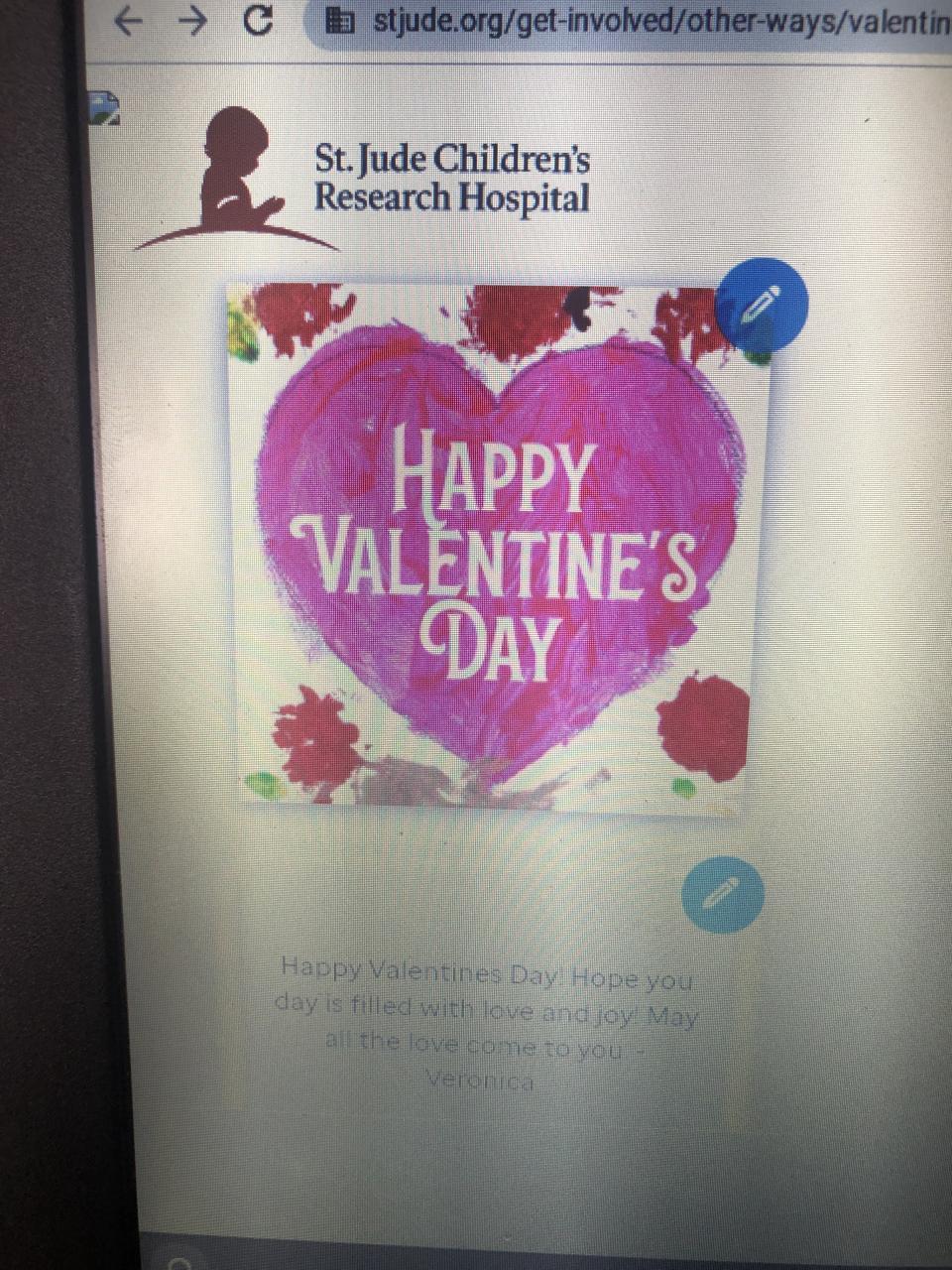Viewport: 952px width, 1270px height.
Task: Edit the Valentine's card image
Action: pos(762,305)
